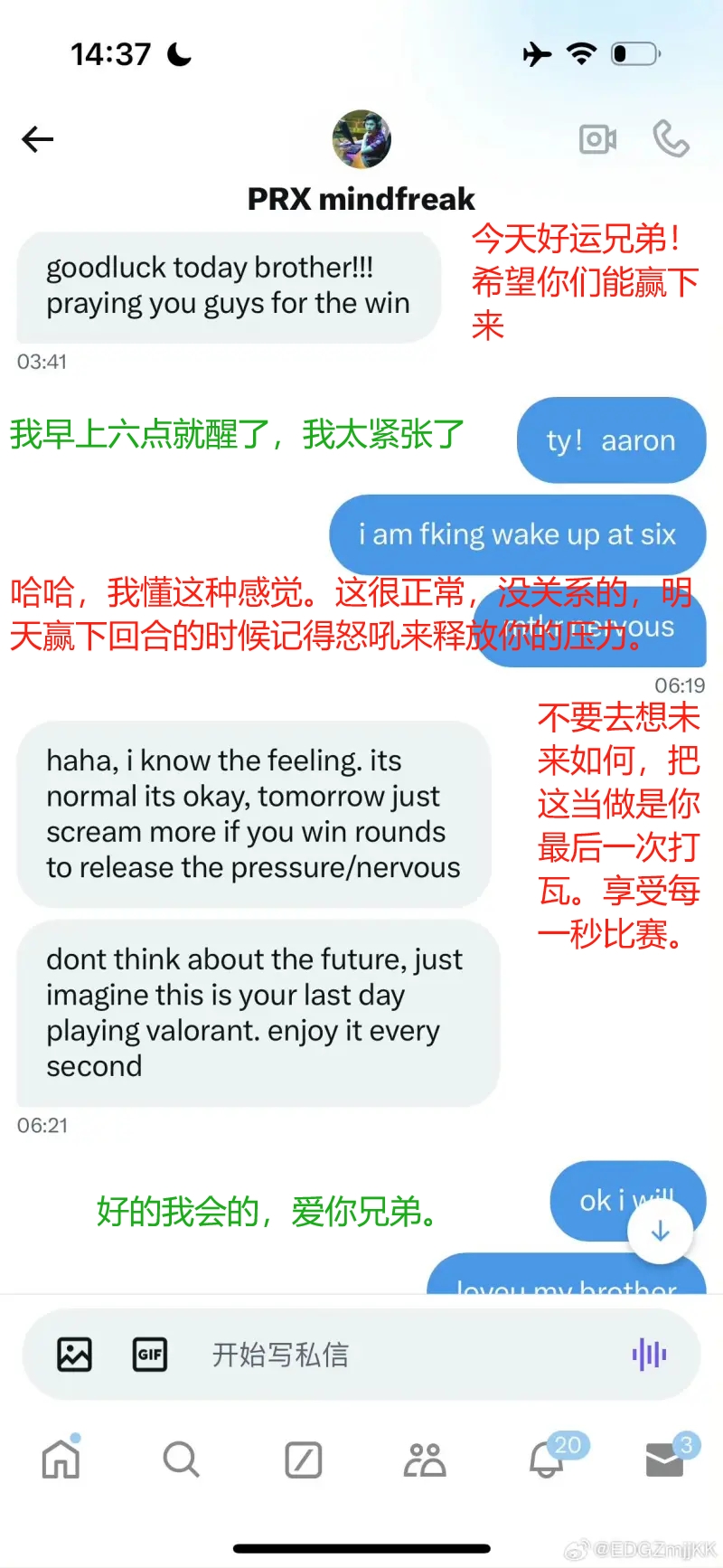The image size is (723, 1568).
Task: Switch to the Search tab
Action: click(182, 1459)
